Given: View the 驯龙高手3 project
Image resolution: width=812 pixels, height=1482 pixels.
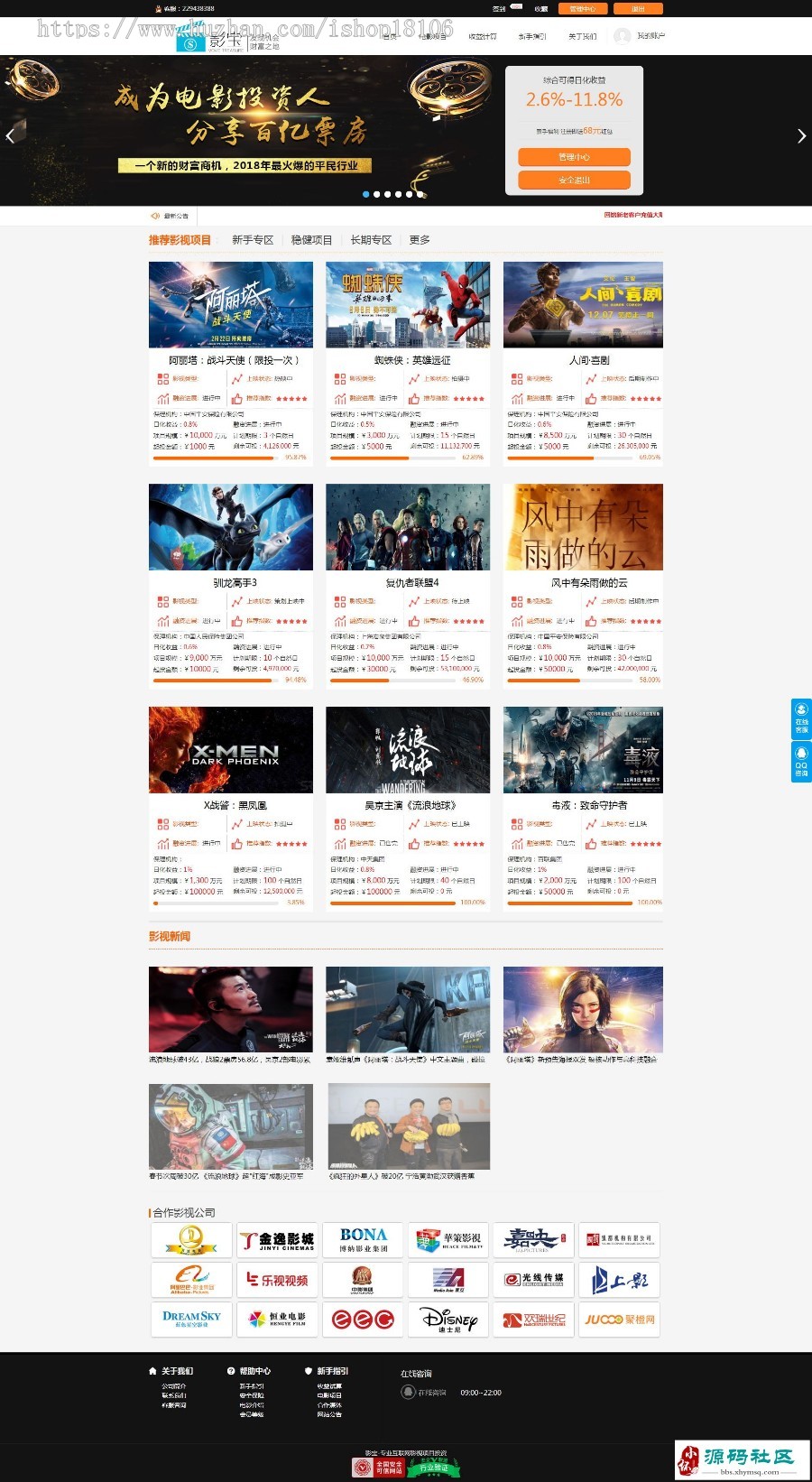Looking at the screenshot, I should point(231,527).
